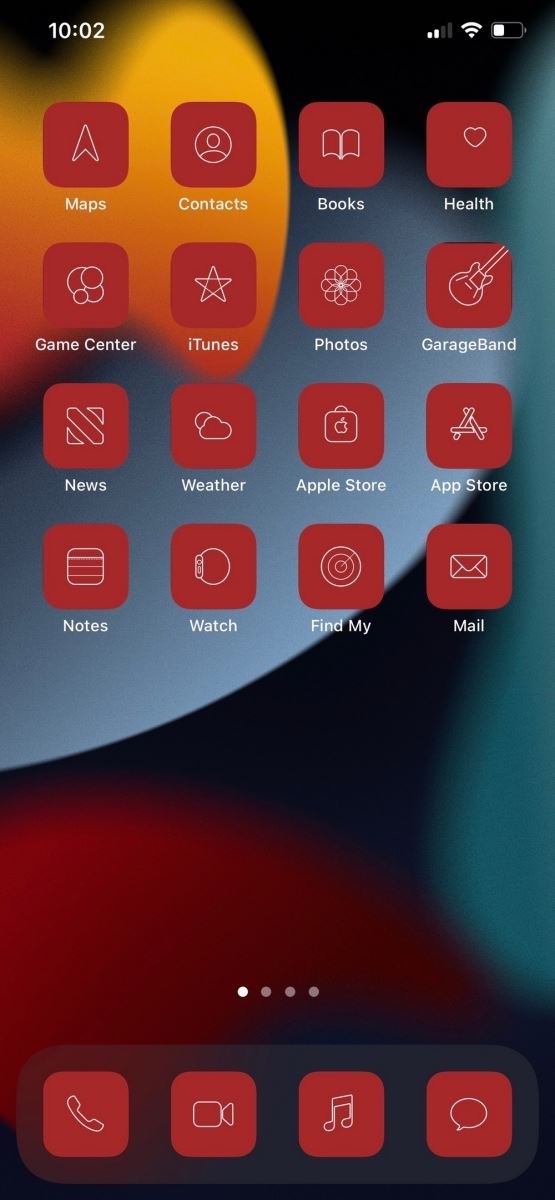555x1200 pixels.
Task: Open the News app
Action: pyautogui.click(x=86, y=426)
